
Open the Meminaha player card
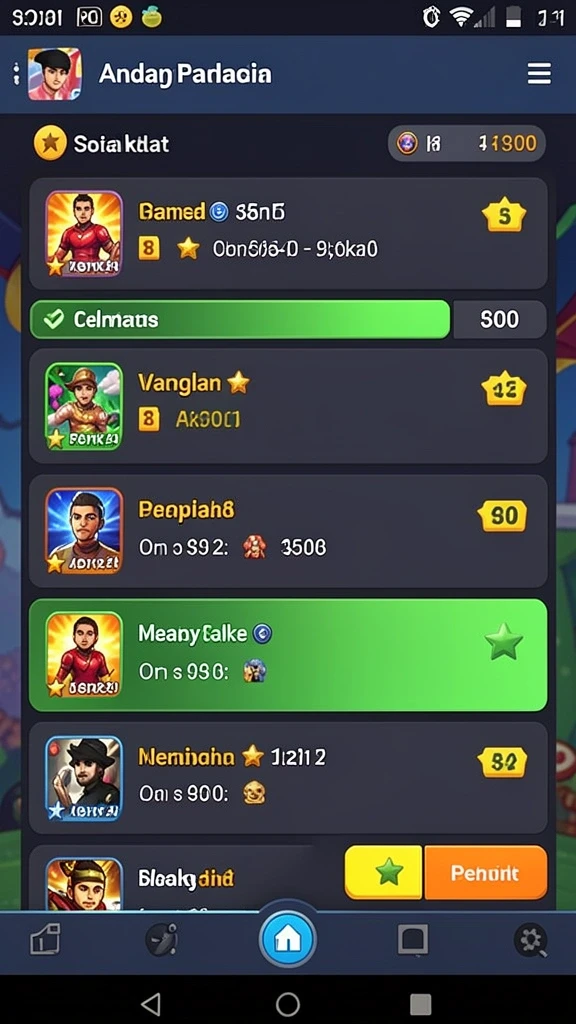pyautogui.click(x=288, y=778)
